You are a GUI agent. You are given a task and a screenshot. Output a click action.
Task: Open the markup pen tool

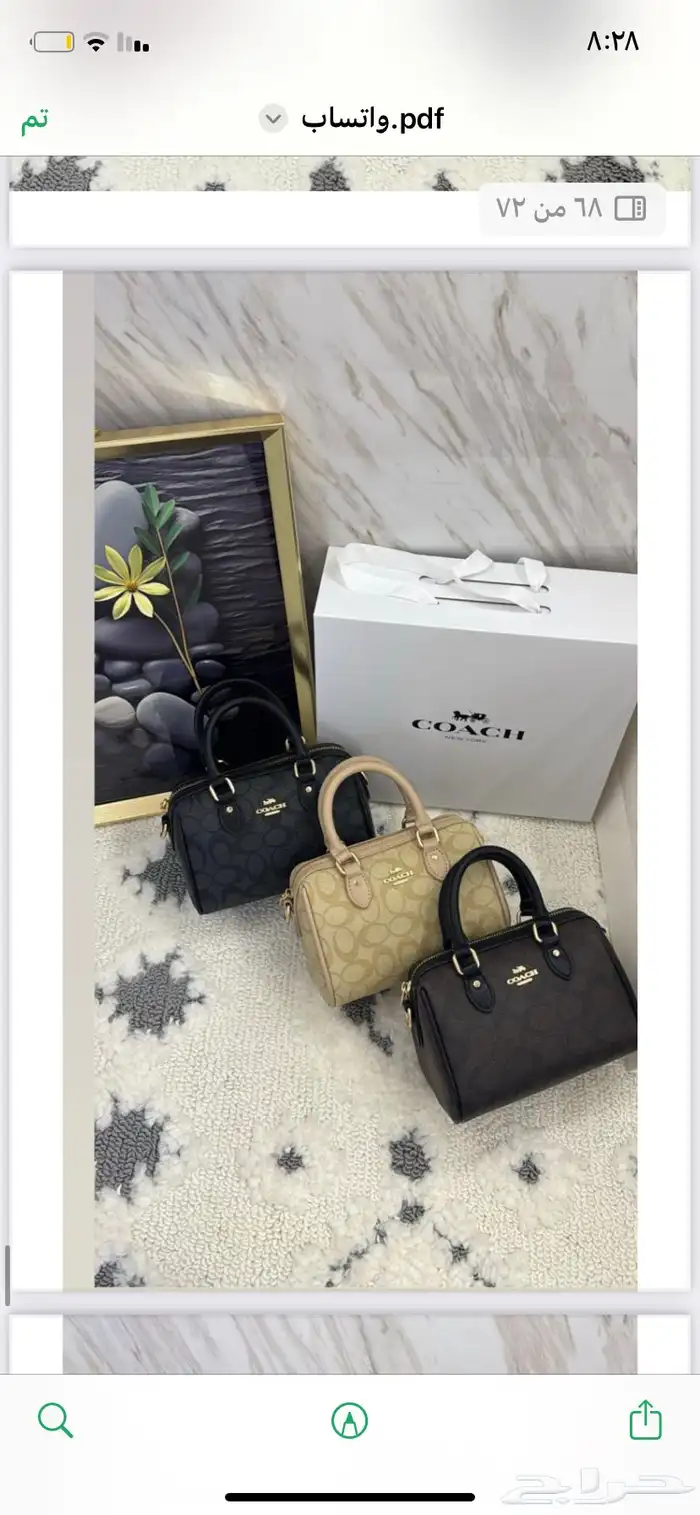click(x=350, y=1420)
